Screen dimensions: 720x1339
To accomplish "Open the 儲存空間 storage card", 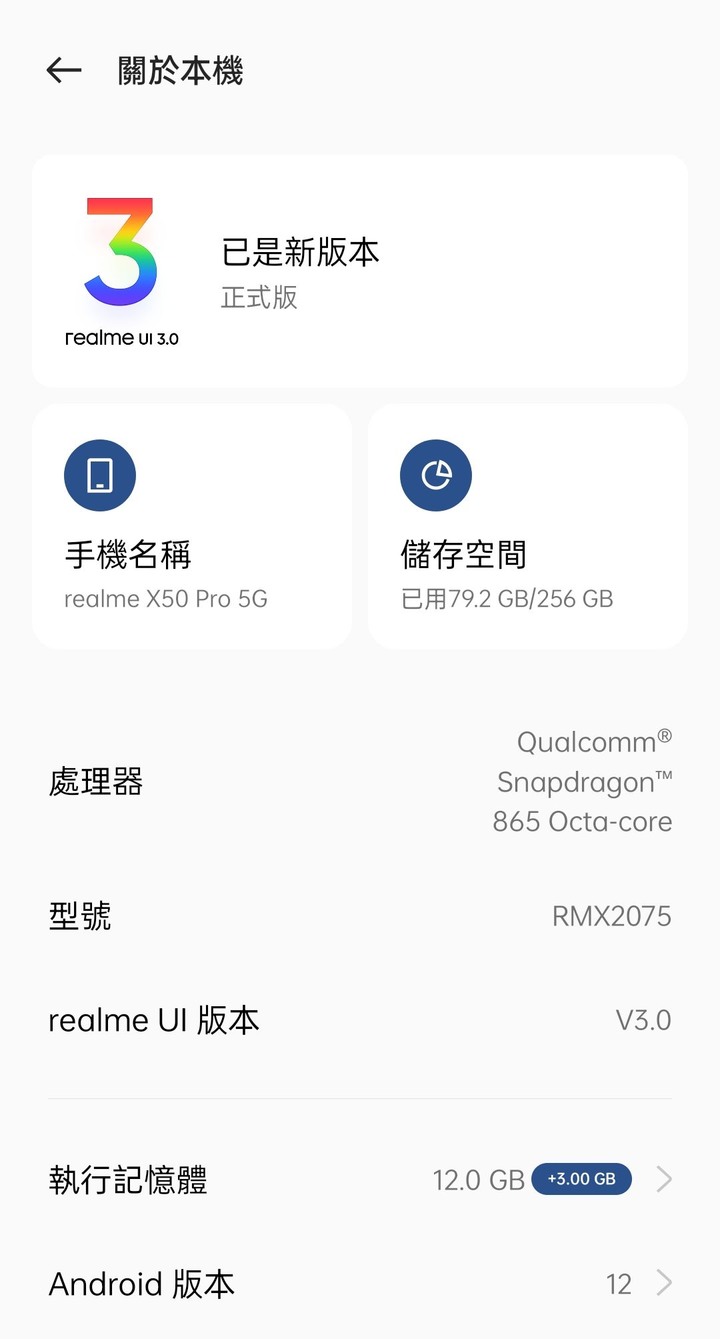I will click(528, 527).
